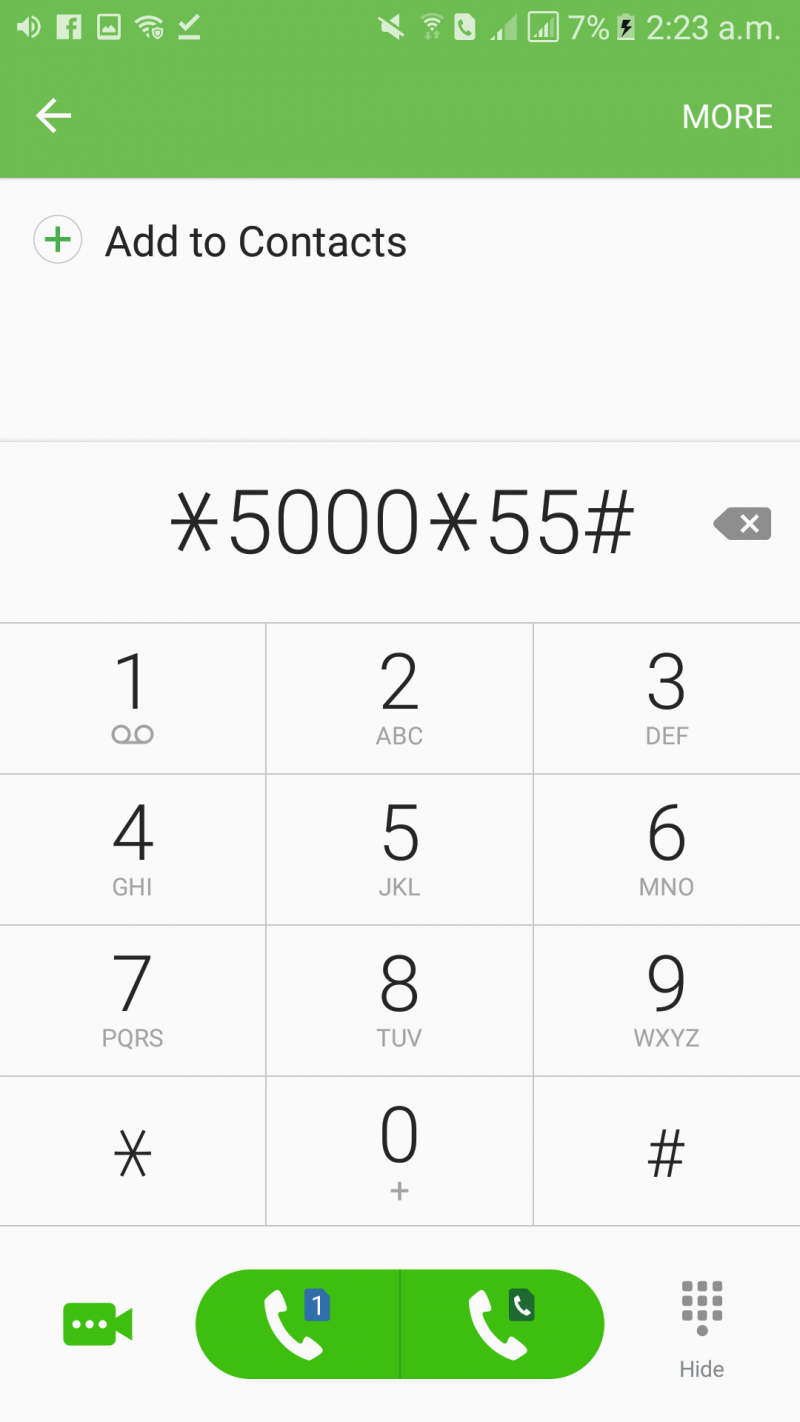Go back using the top arrow

[x=54, y=116]
